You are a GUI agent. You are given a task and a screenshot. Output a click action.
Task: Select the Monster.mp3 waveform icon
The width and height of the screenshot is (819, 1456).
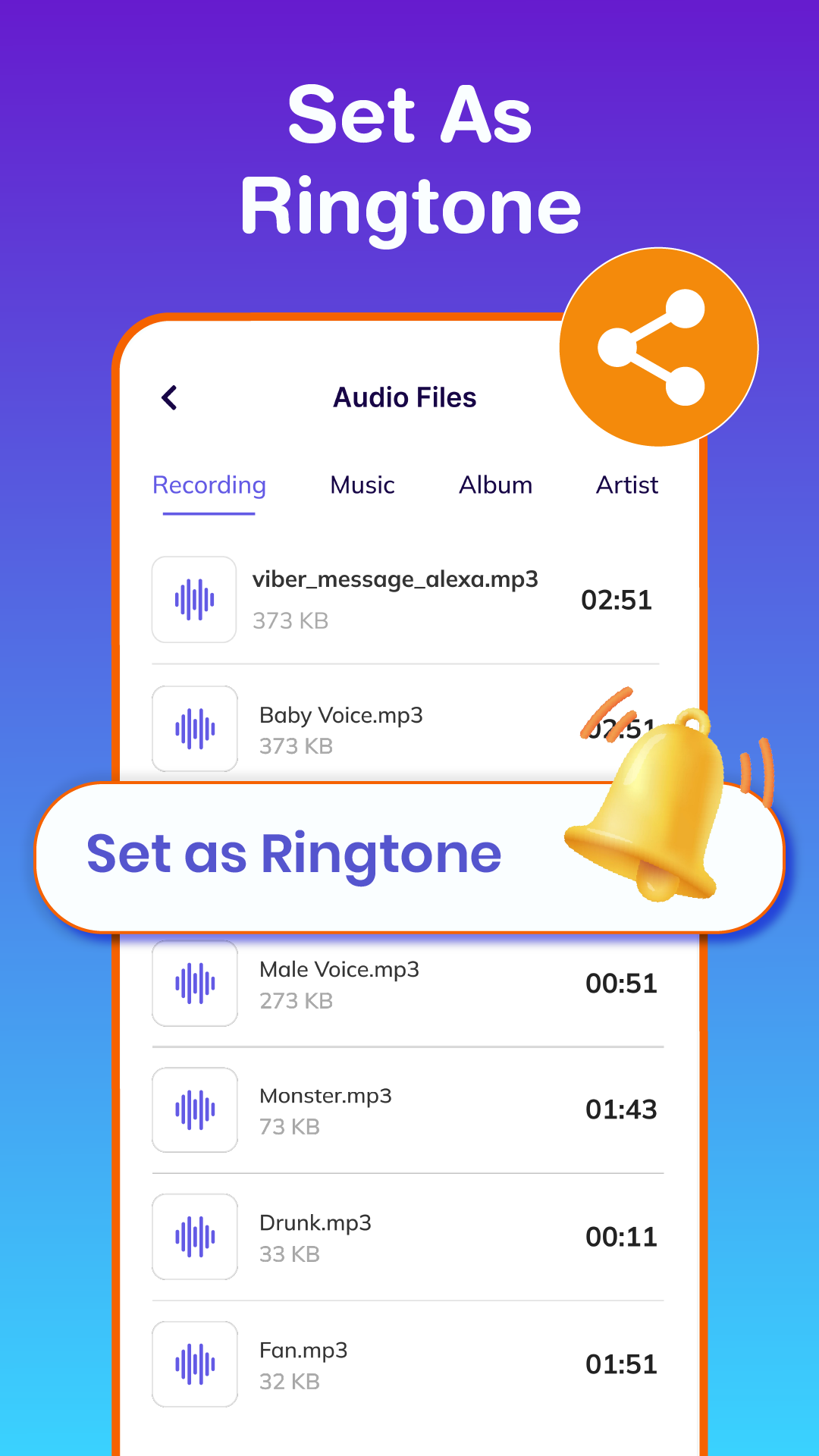(194, 1109)
